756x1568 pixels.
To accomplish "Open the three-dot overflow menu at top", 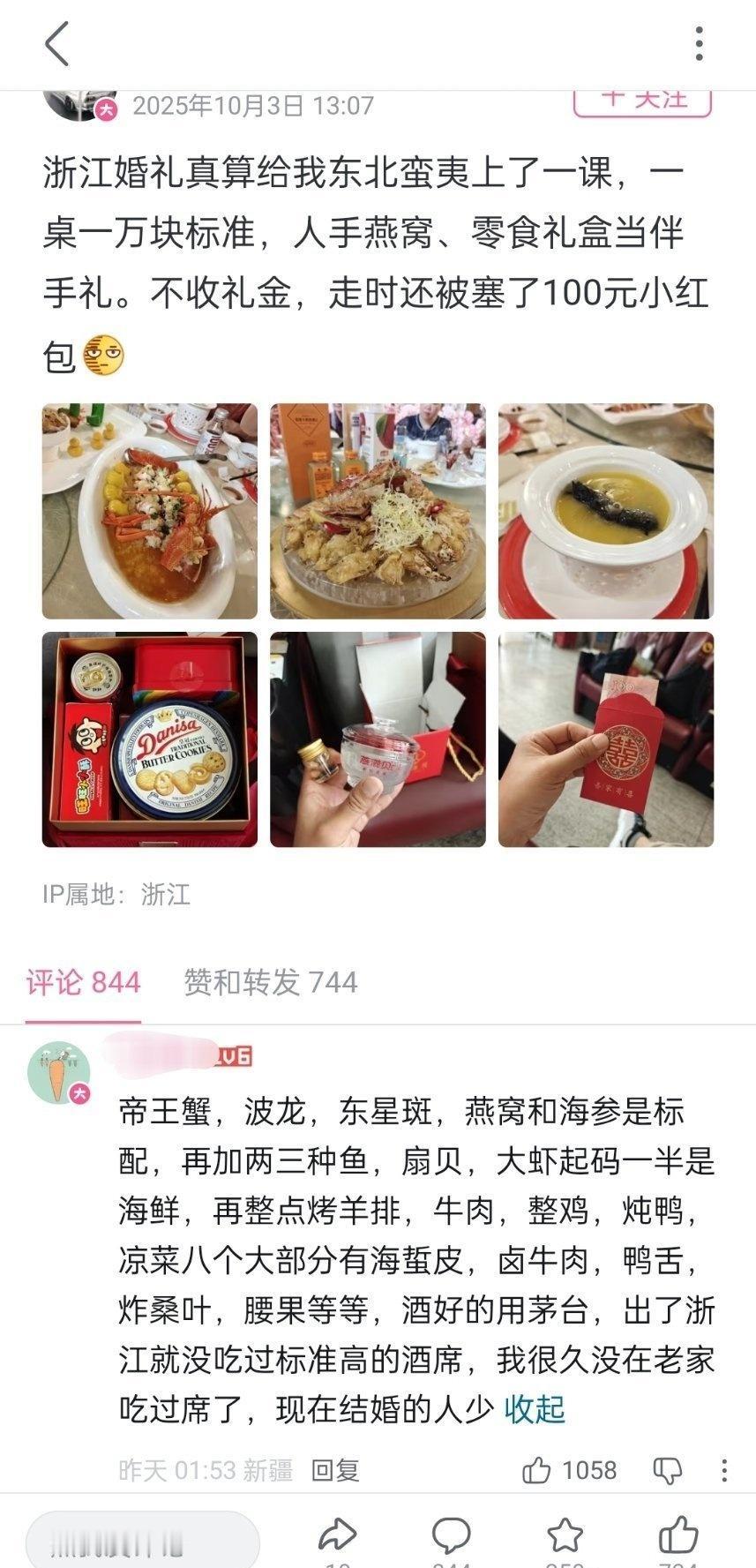I will coord(699,43).
